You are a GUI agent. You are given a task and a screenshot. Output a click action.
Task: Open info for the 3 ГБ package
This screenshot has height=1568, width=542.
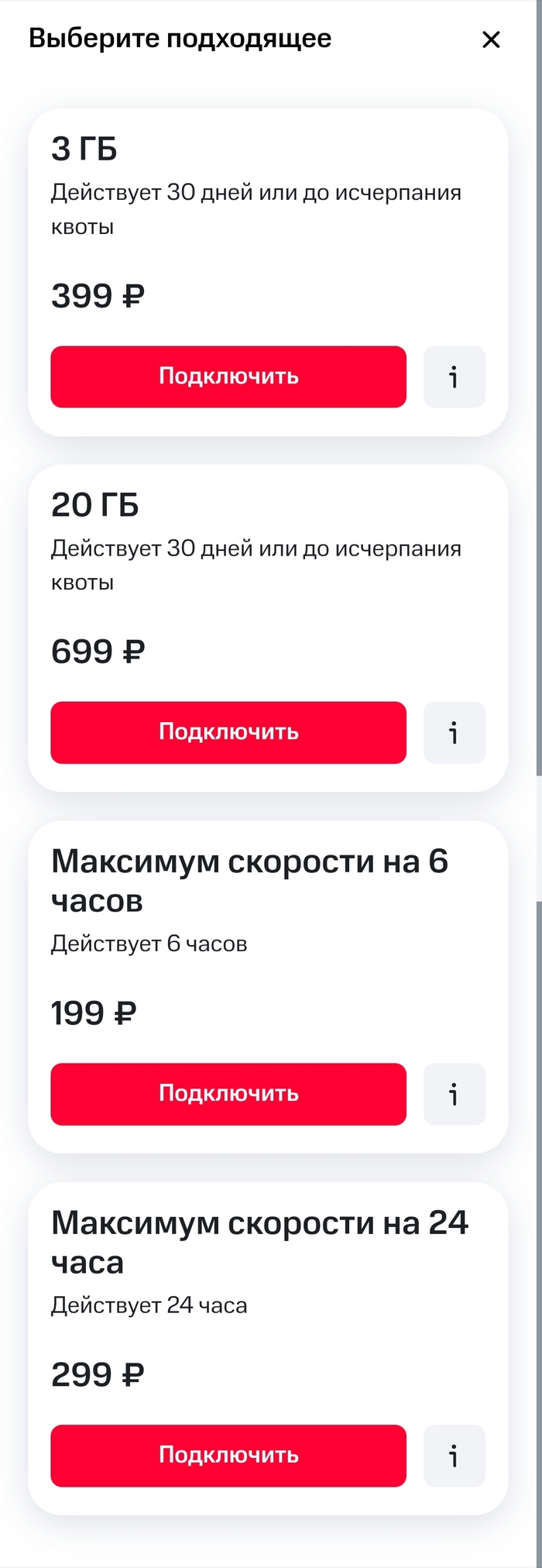pos(455,377)
